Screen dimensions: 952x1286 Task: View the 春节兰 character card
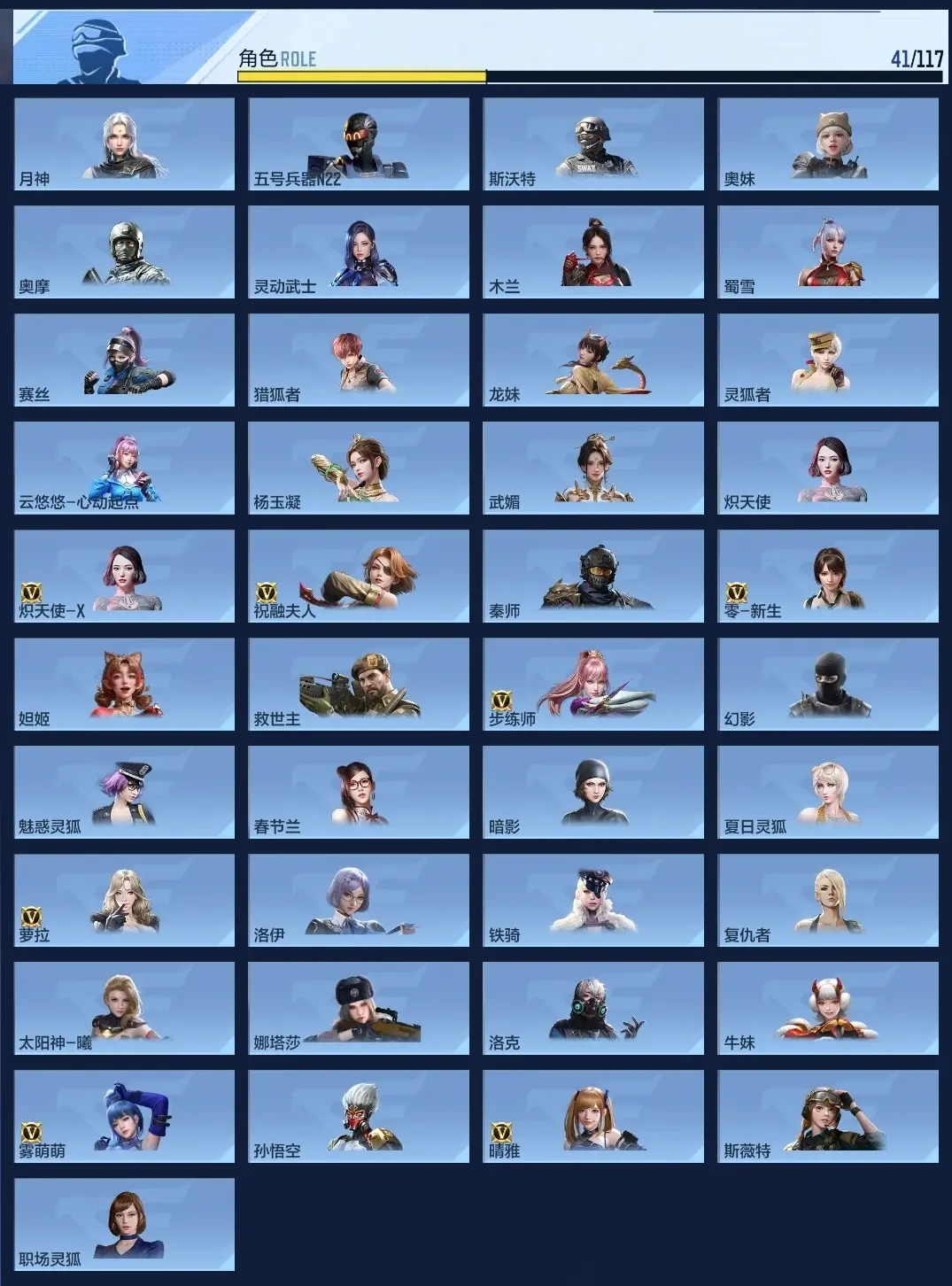pyautogui.click(x=359, y=792)
